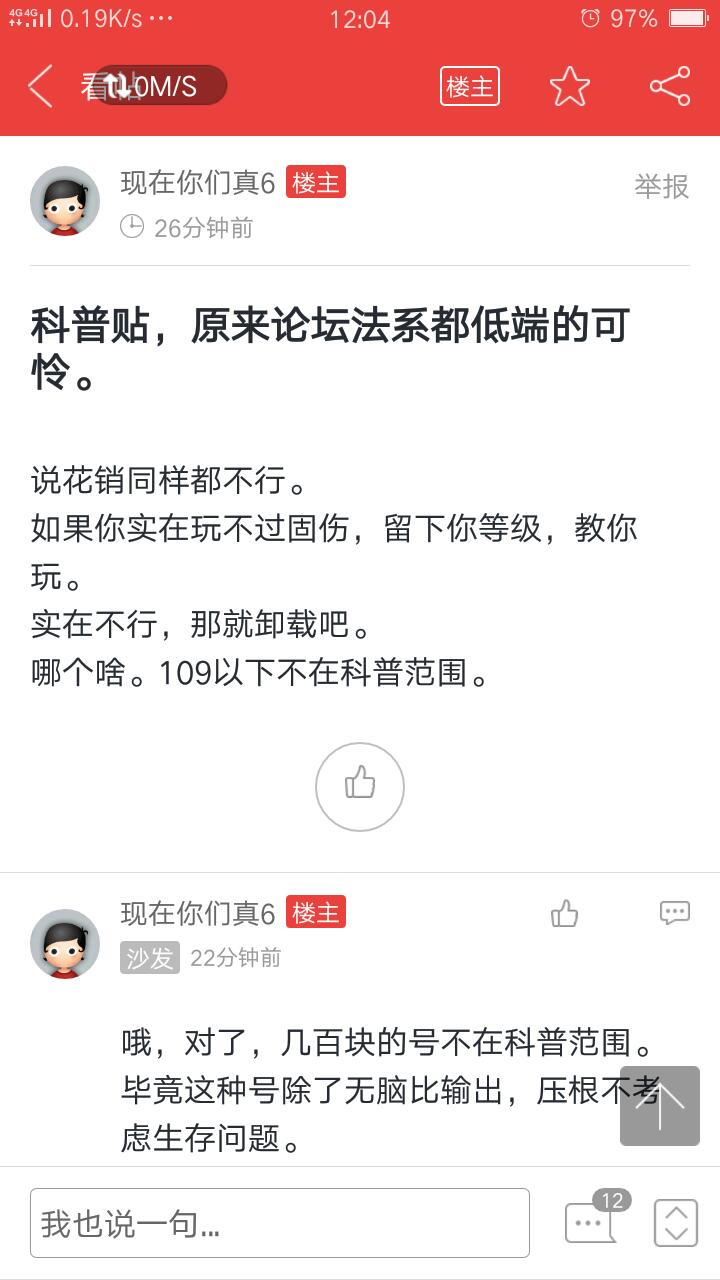Open the floor jump selector icon
720x1280 pixels.
coord(676,1223)
